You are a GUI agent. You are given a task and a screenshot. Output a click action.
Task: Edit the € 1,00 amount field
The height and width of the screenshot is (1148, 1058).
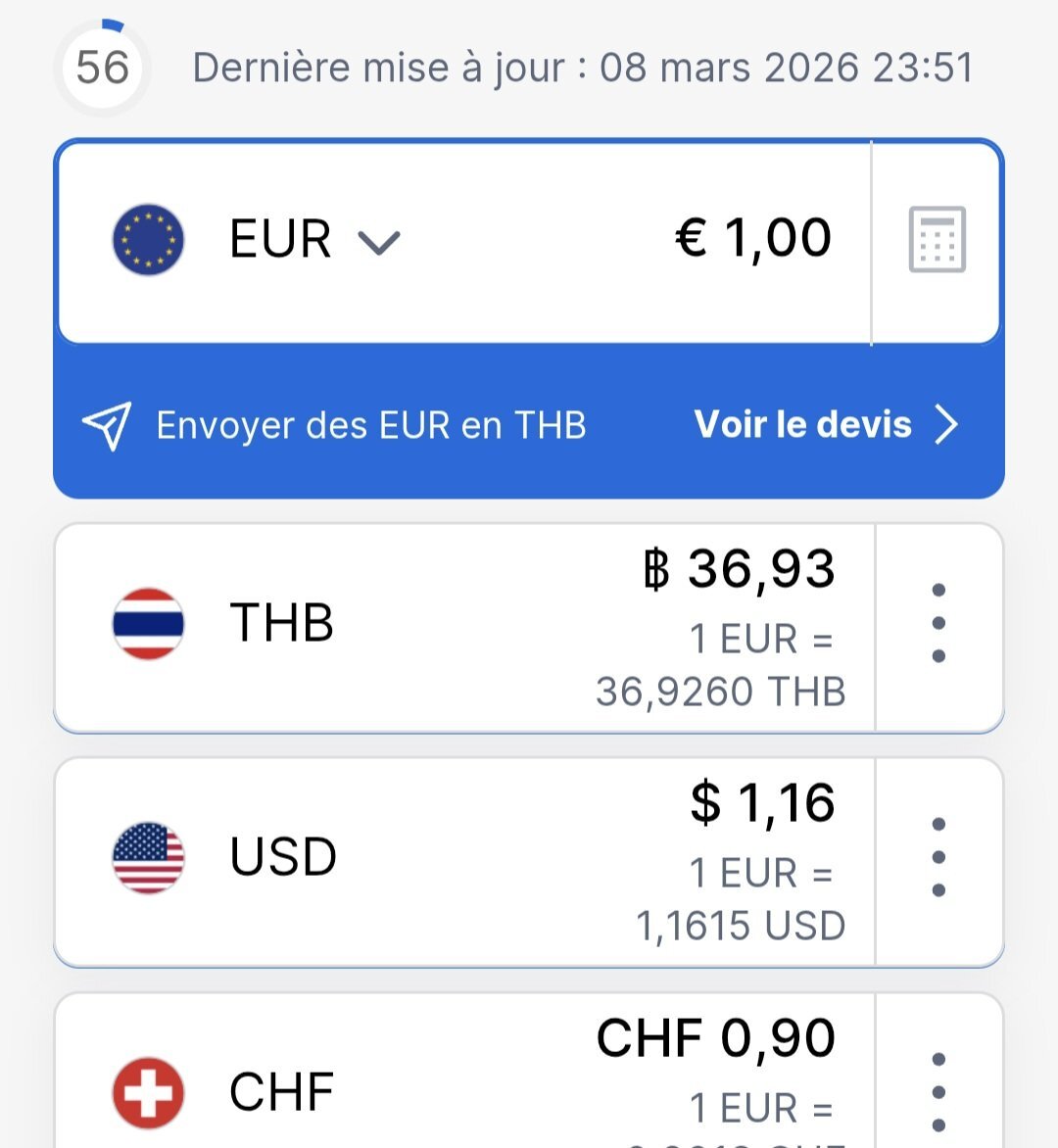[752, 239]
